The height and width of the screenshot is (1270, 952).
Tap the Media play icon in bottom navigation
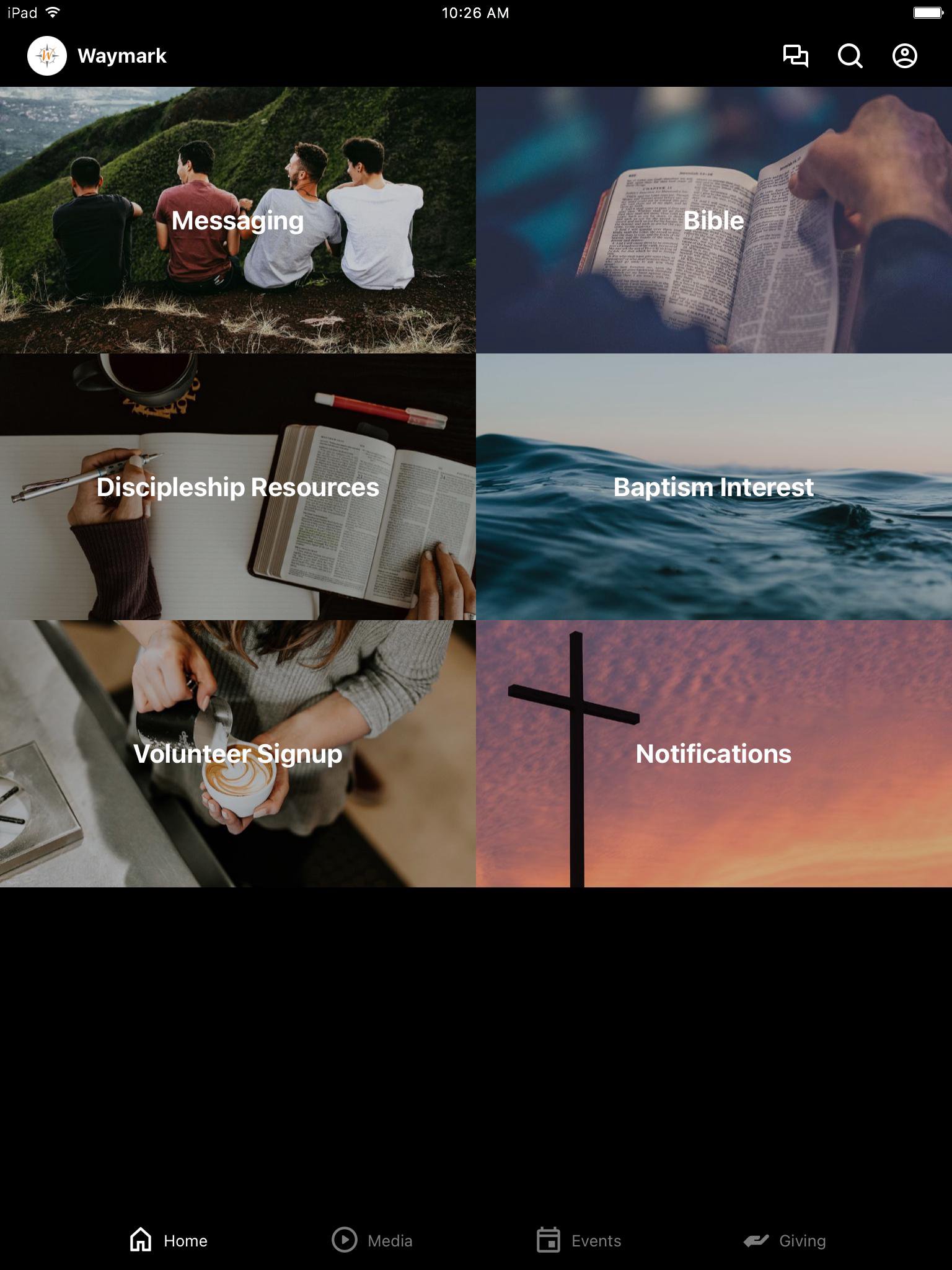(343, 1240)
